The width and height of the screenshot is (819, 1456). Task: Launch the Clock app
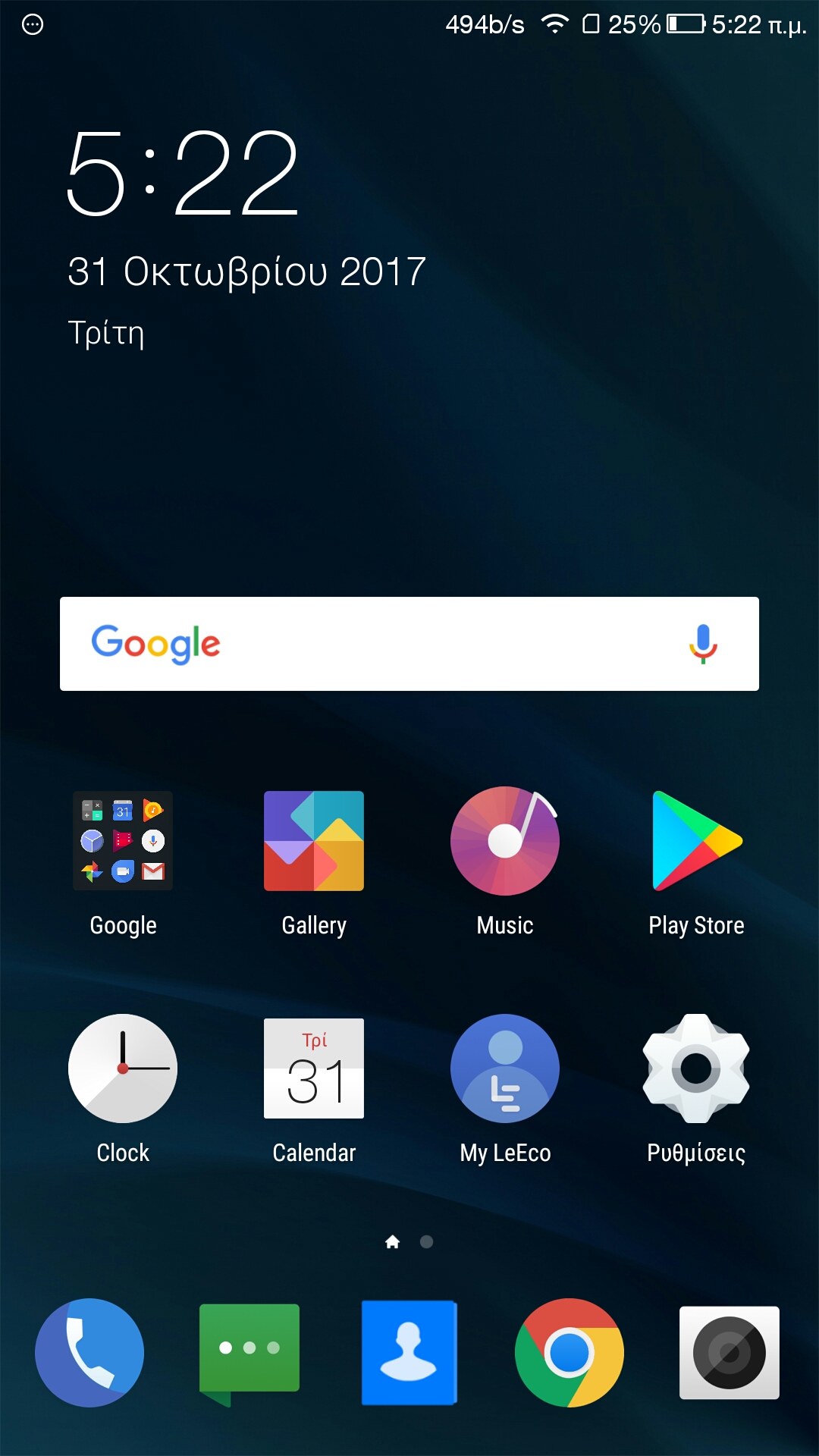(123, 1068)
